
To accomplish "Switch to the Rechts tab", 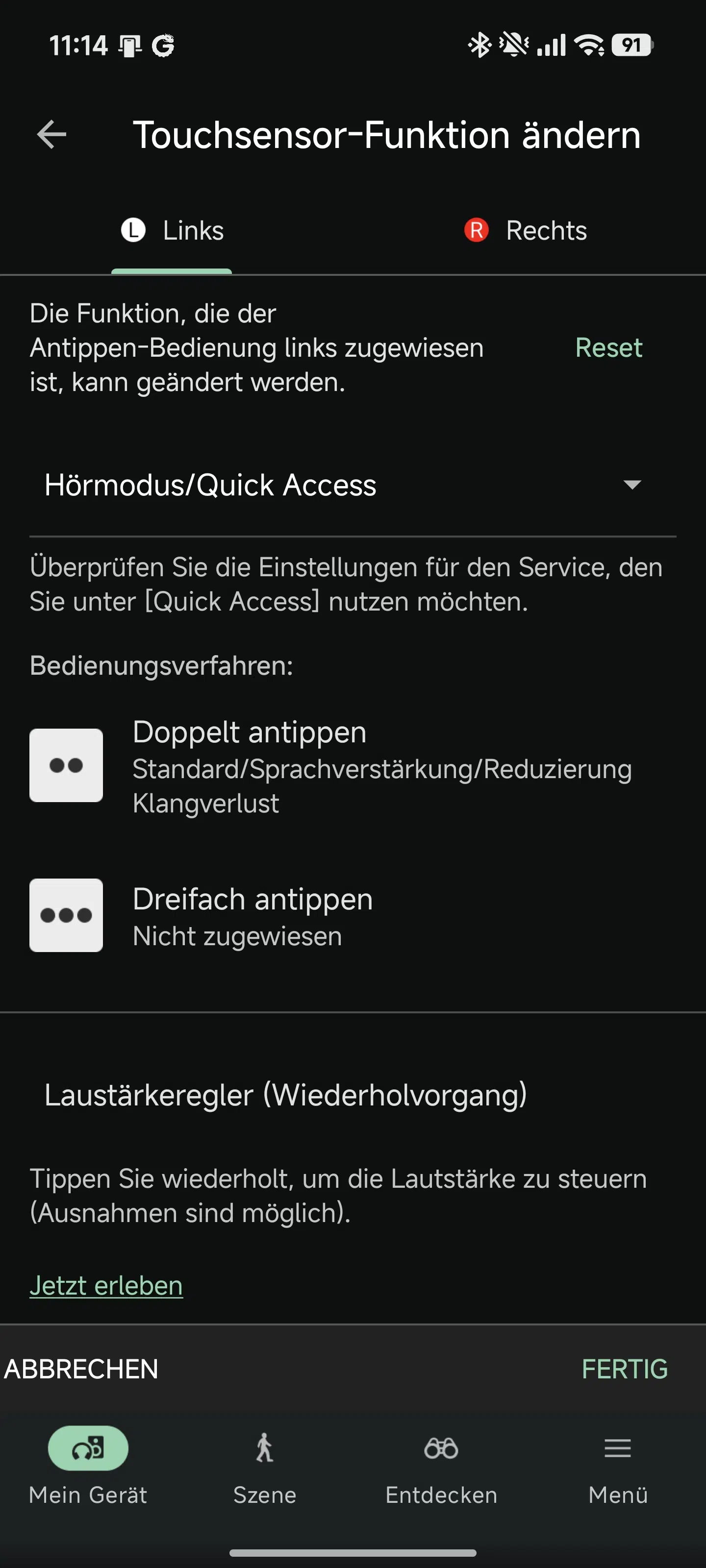I will (x=526, y=231).
